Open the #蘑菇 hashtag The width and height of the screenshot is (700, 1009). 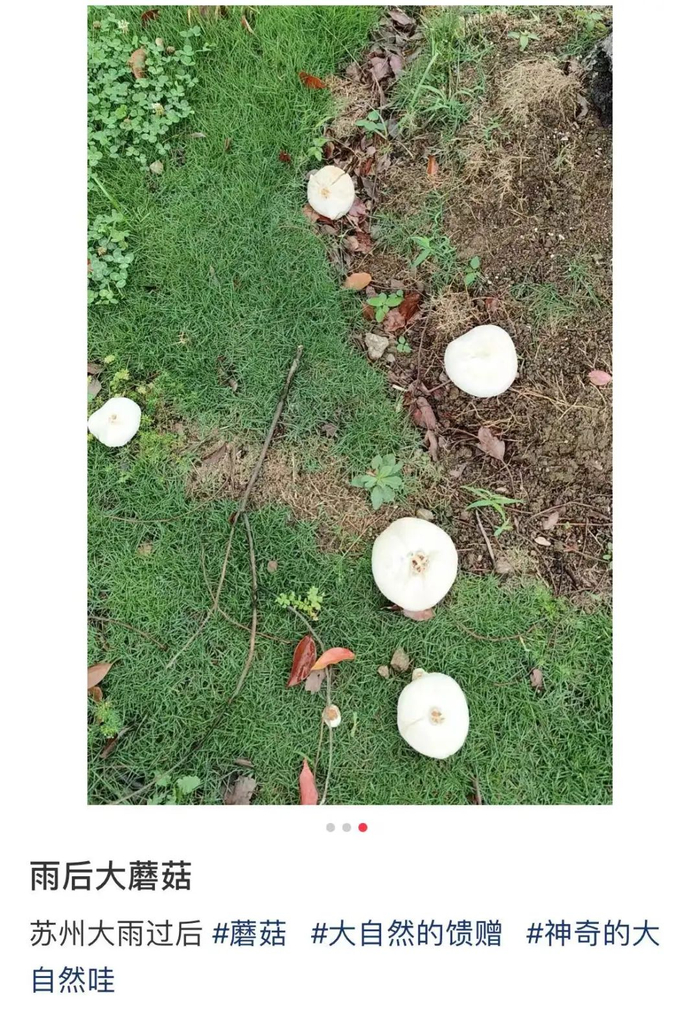pyautogui.click(x=249, y=935)
